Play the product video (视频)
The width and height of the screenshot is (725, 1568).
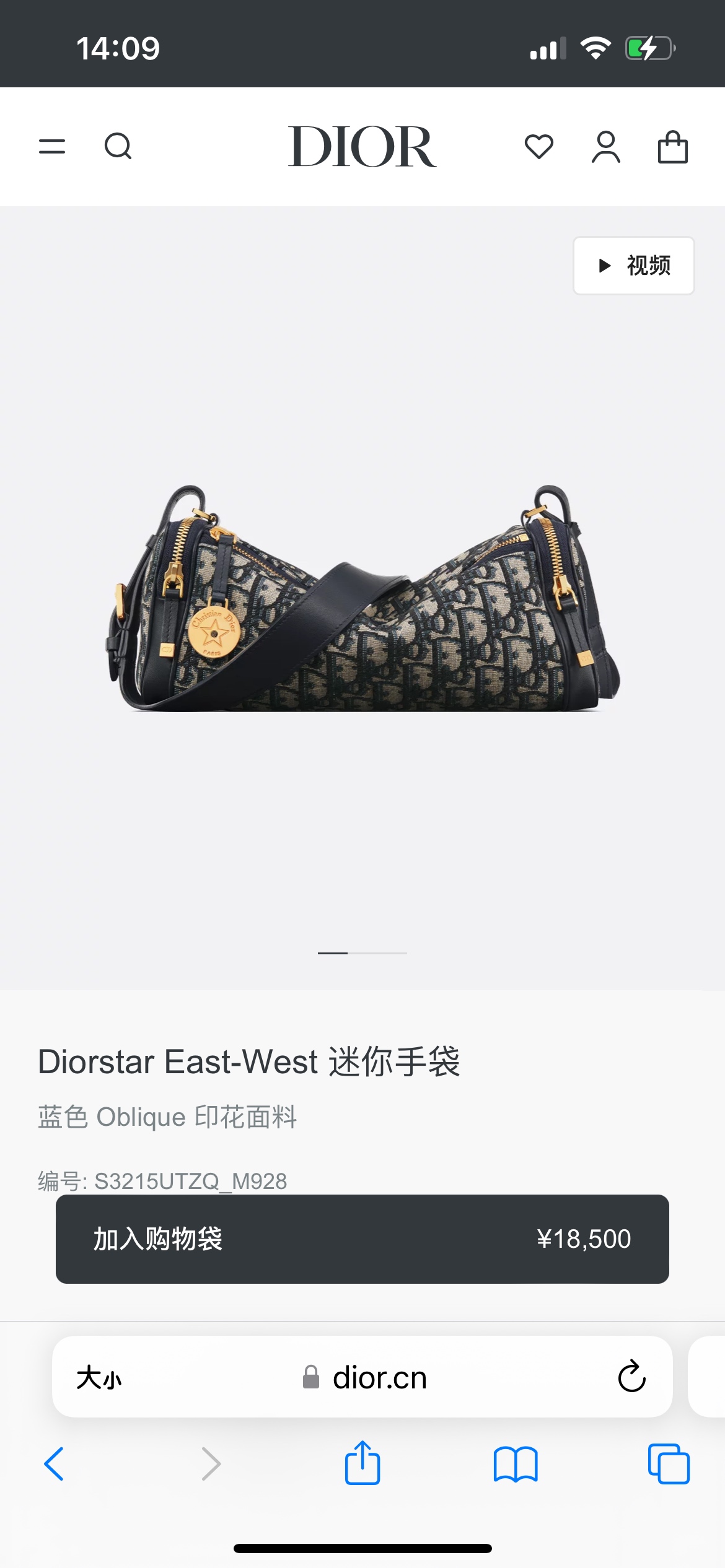click(x=633, y=266)
